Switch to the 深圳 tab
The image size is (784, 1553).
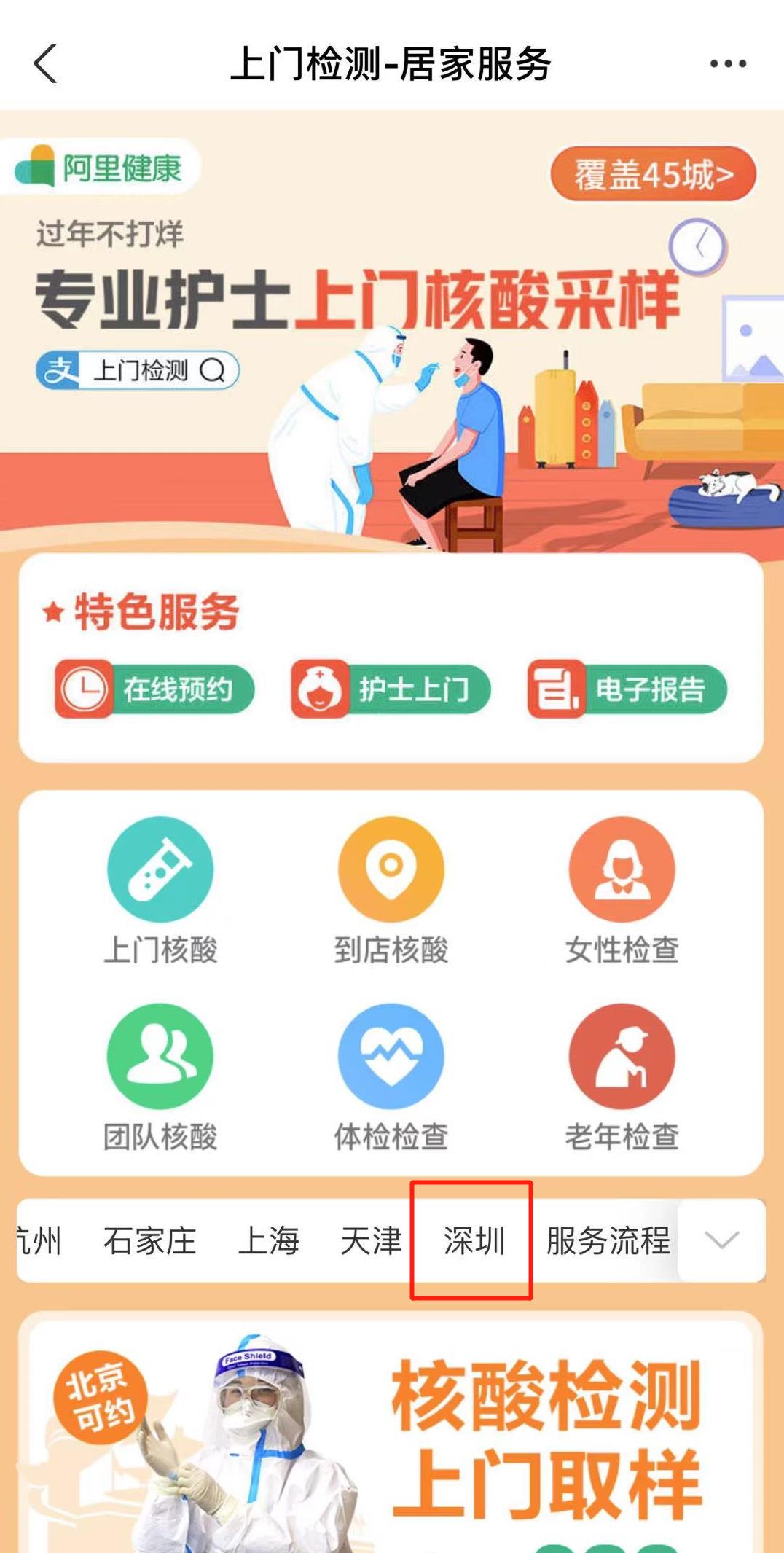tap(474, 1240)
